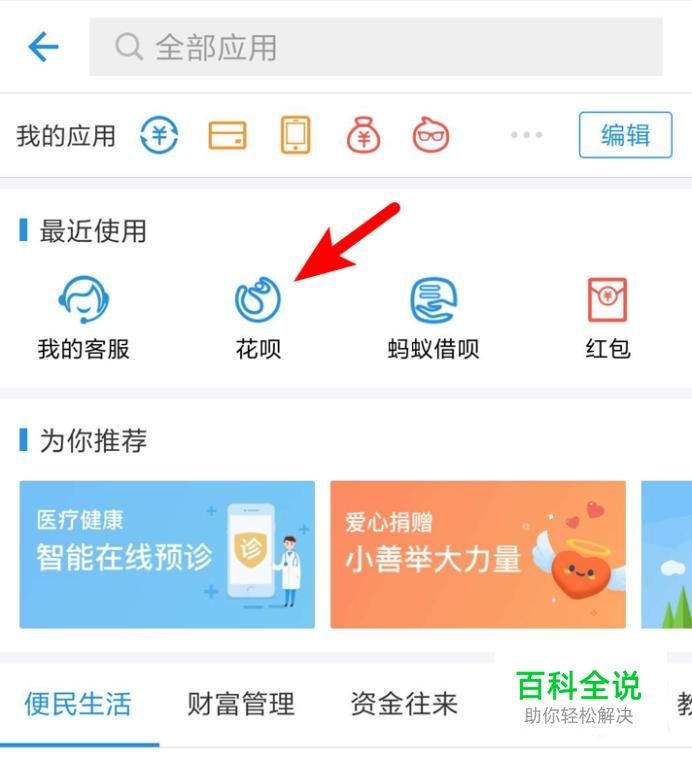The width and height of the screenshot is (692, 760).
Task: Open the 智能在线预诊 banner
Action: (x=167, y=555)
